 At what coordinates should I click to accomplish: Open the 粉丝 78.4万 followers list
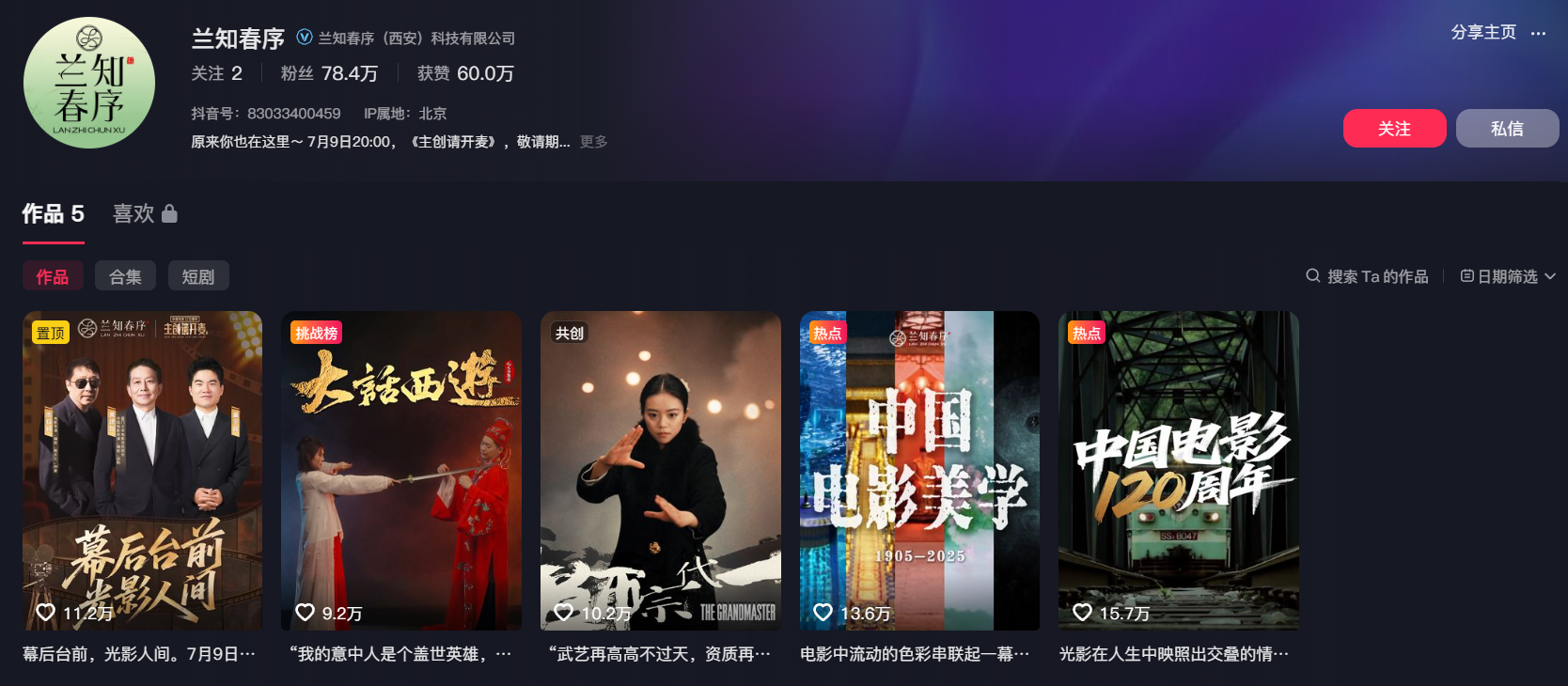[x=329, y=73]
